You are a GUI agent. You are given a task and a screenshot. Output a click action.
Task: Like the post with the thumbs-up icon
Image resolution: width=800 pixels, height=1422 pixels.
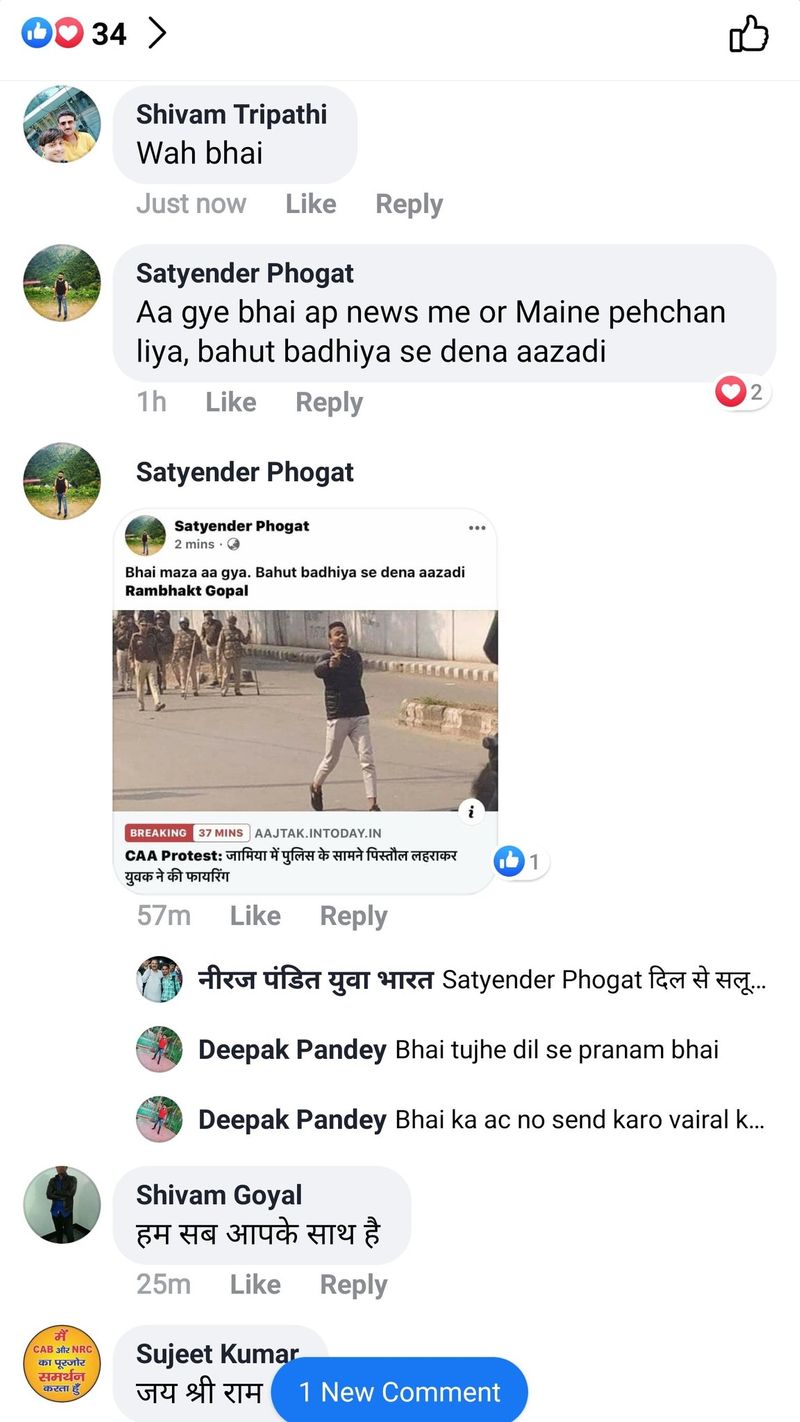(x=748, y=35)
